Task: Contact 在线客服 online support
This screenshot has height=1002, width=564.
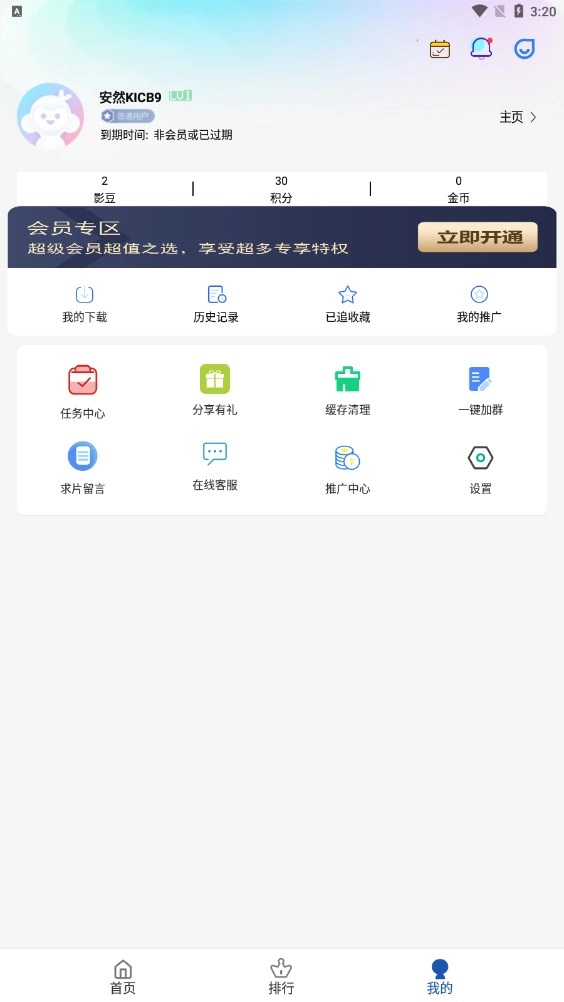Action: pyautogui.click(x=215, y=466)
